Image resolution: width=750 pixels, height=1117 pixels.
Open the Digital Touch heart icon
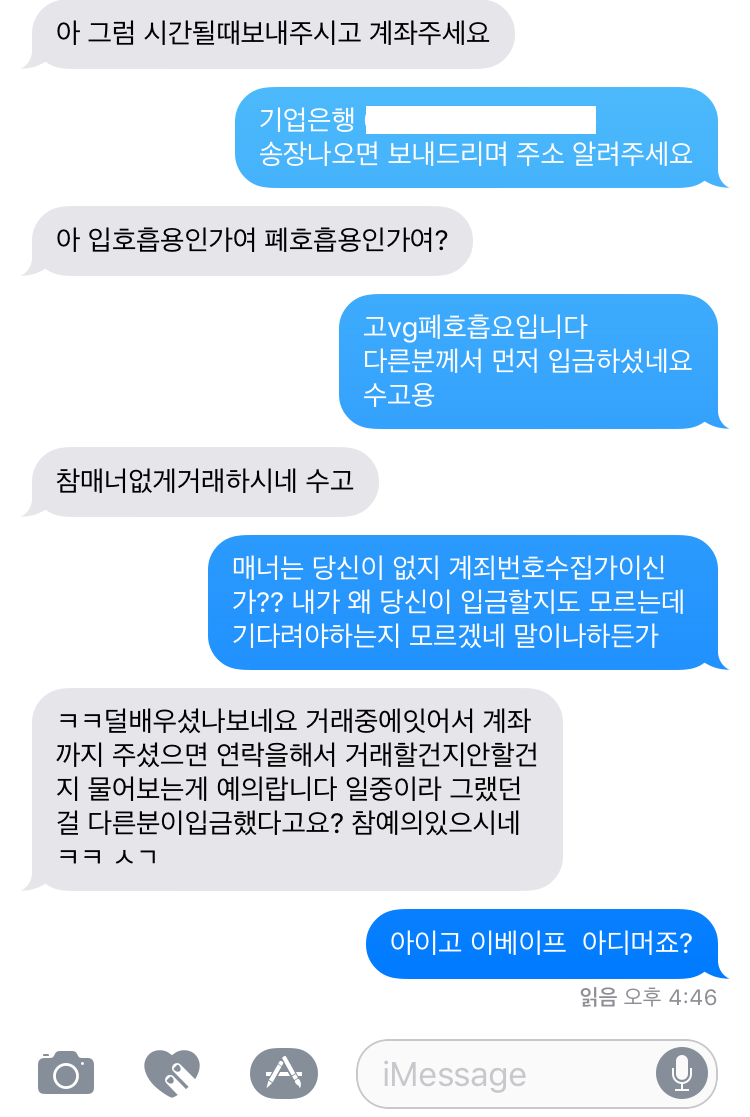click(x=172, y=1073)
